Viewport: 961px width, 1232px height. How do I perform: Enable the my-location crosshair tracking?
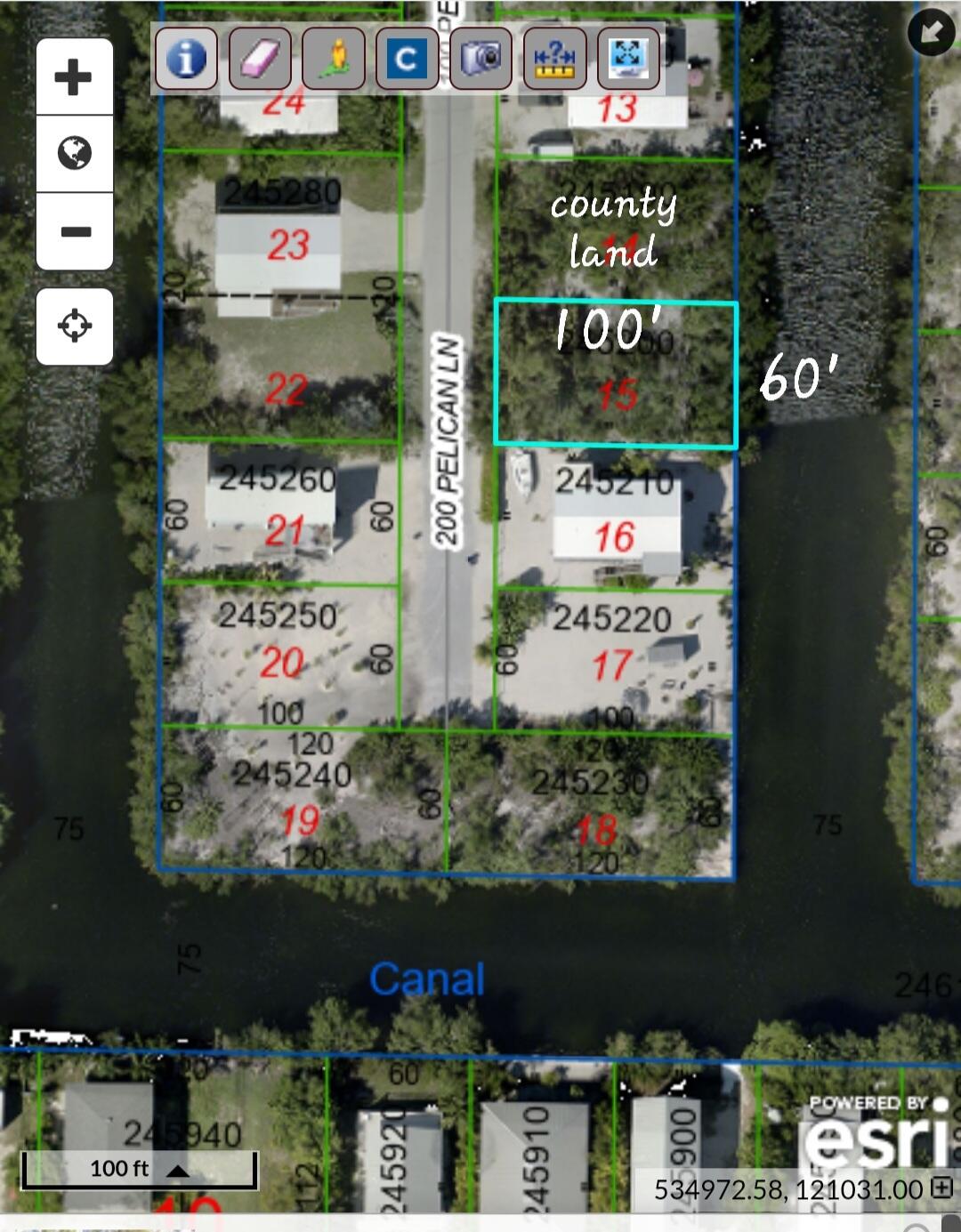pos(75,326)
